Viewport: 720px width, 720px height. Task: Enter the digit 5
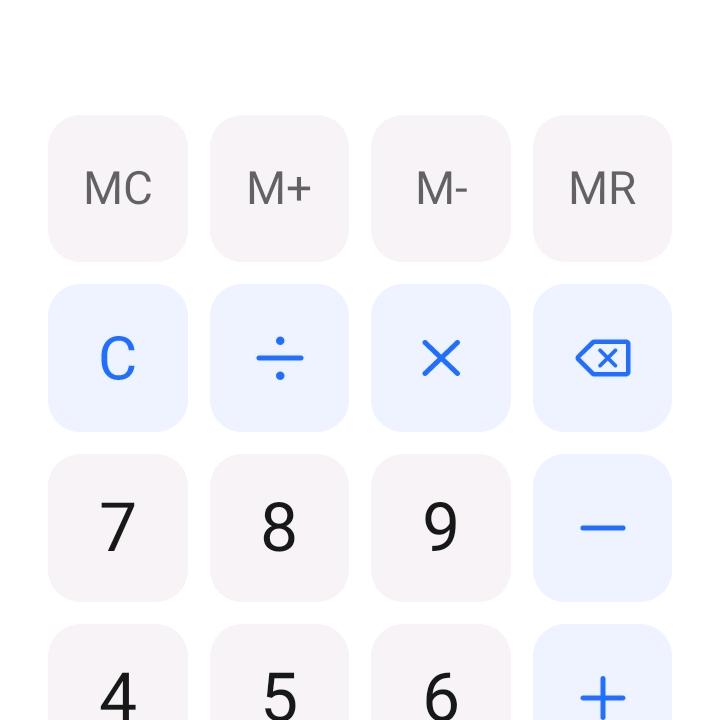pos(279,680)
